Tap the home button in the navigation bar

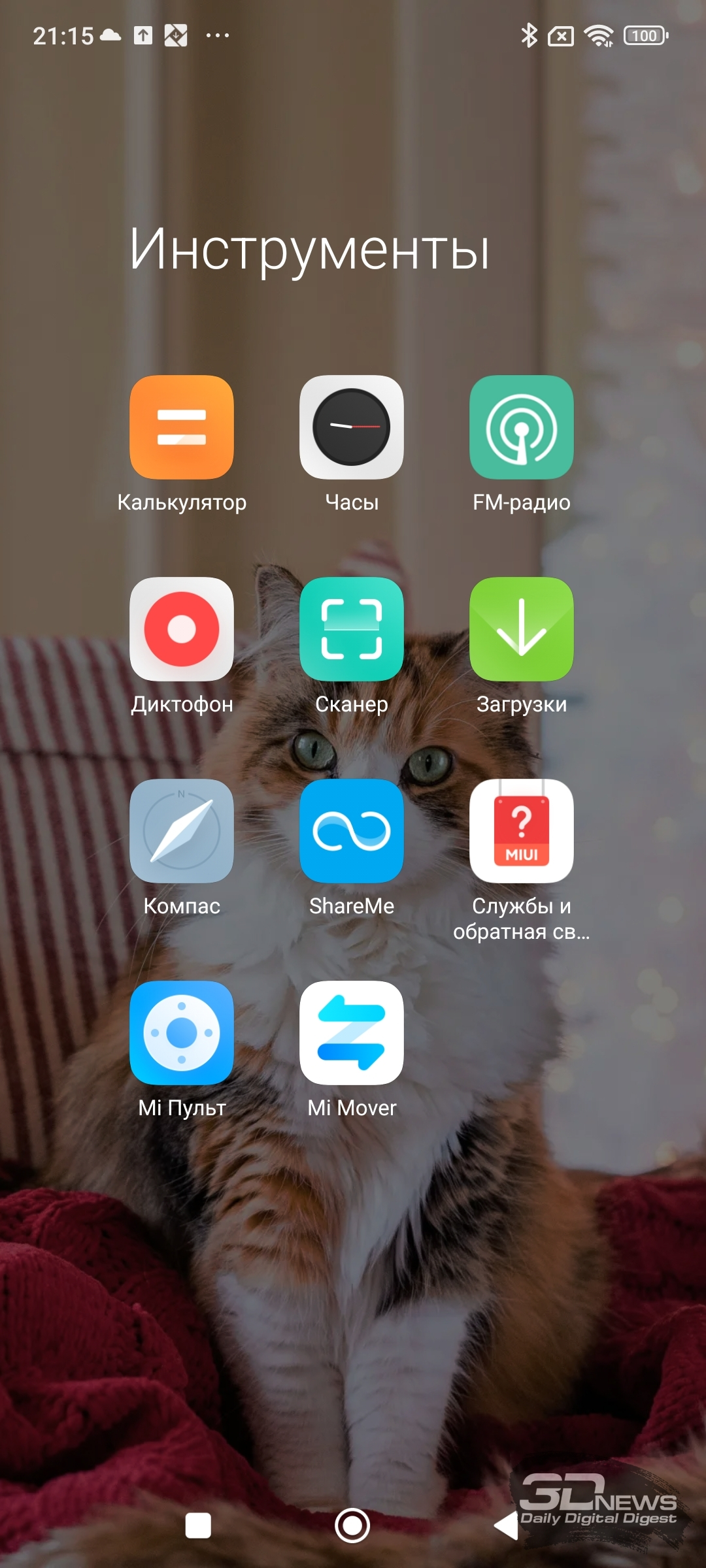(x=352, y=1526)
